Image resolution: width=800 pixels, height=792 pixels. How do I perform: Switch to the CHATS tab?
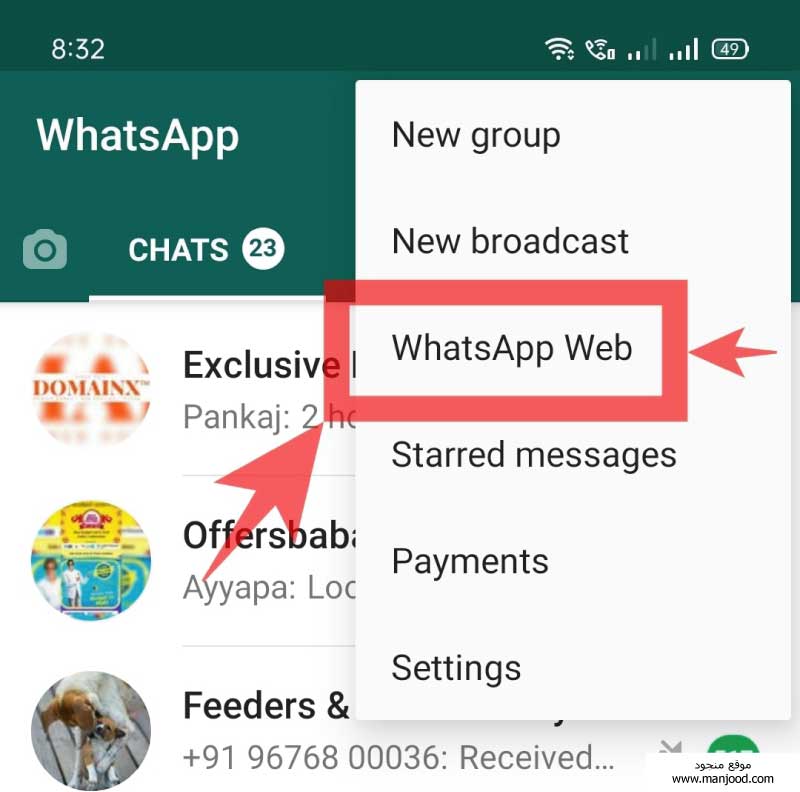pyautogui.click(x=205, y=250)
